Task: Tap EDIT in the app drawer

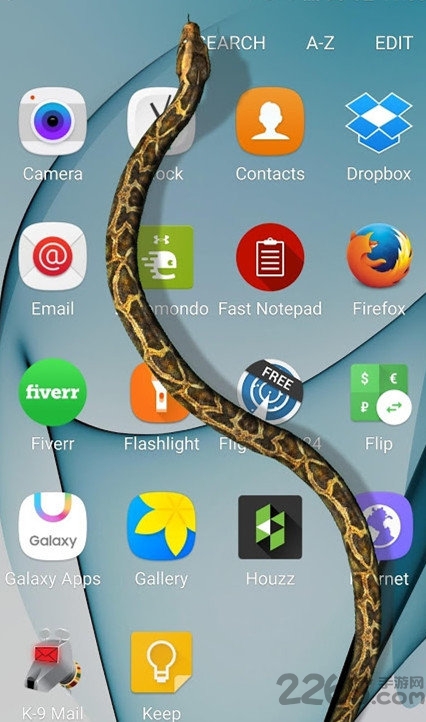Action: (393, 43)
